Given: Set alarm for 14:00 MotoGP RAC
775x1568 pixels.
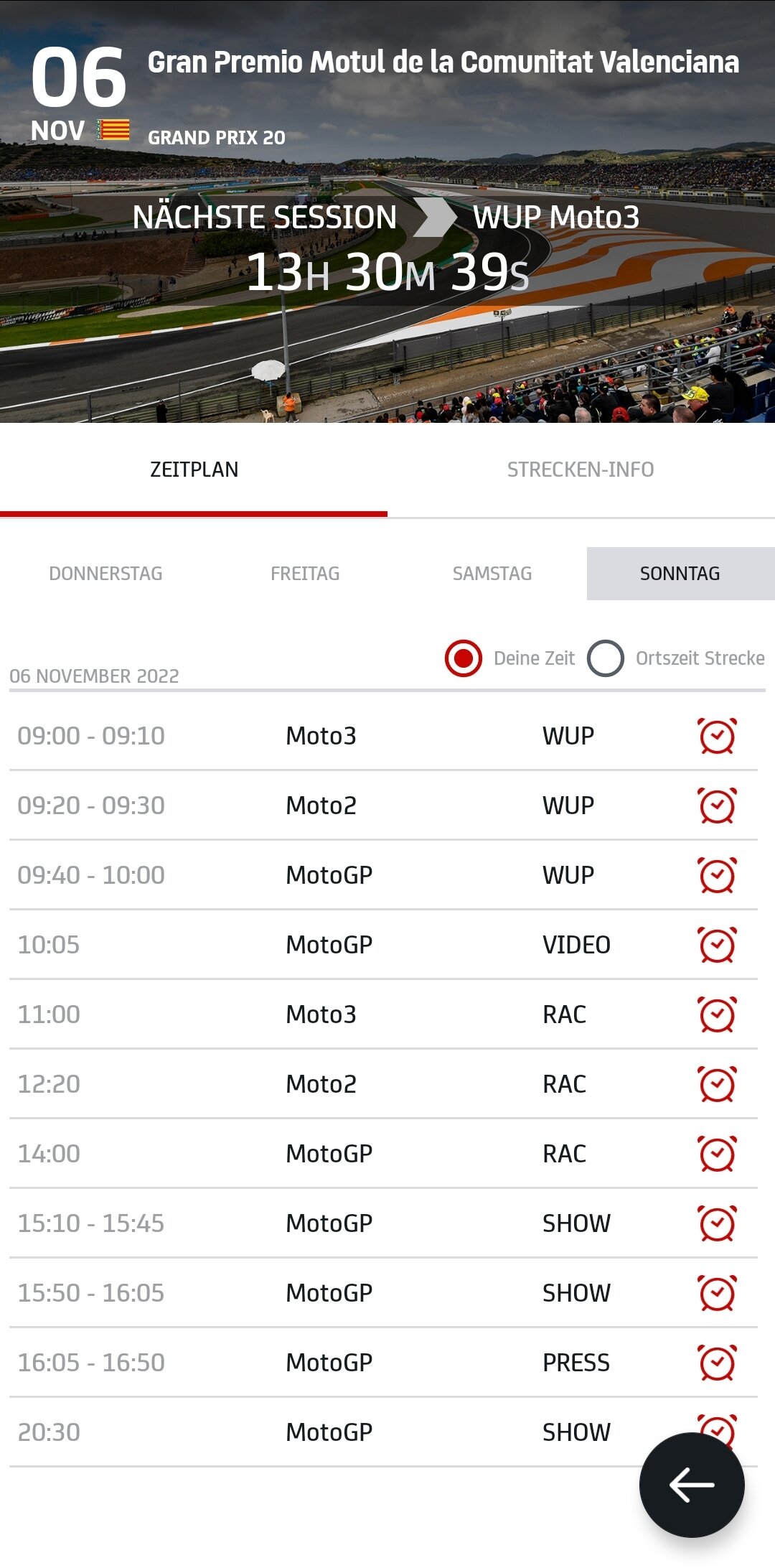Looking at the screenshot, I should pos(717,1154).
